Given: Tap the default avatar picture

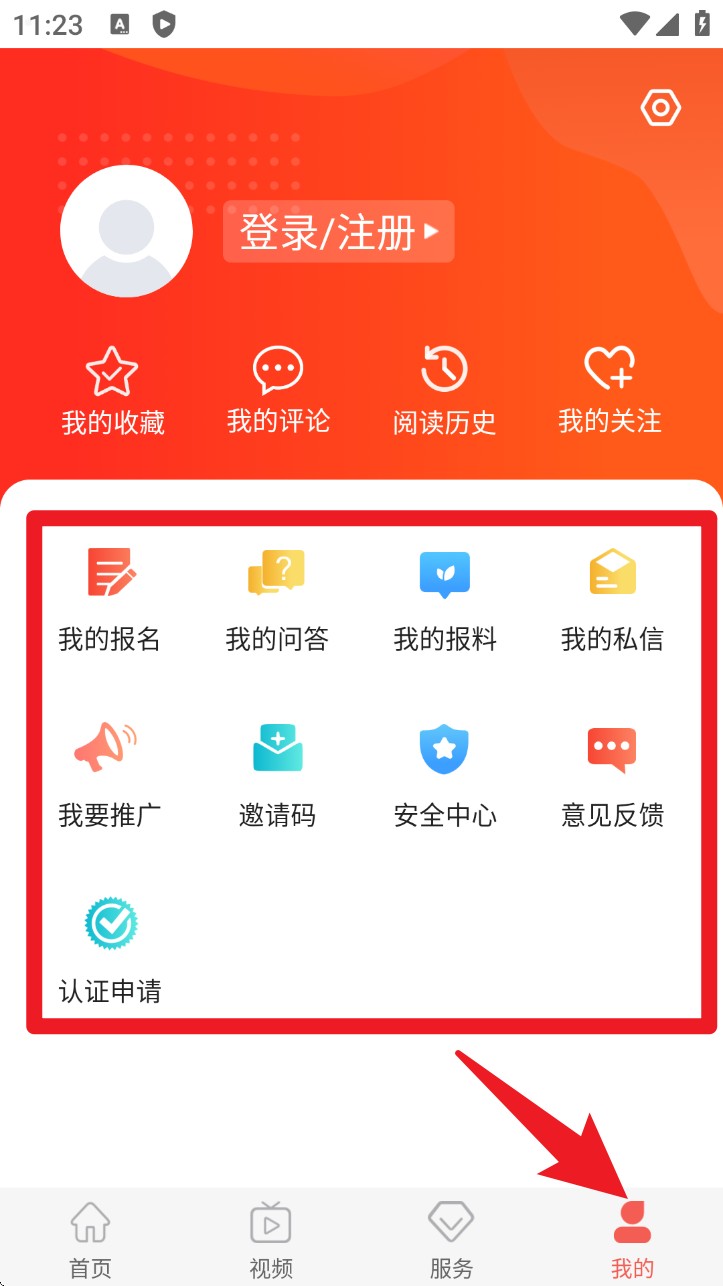Looking at the screenshot, I should (x=126, y=231).
